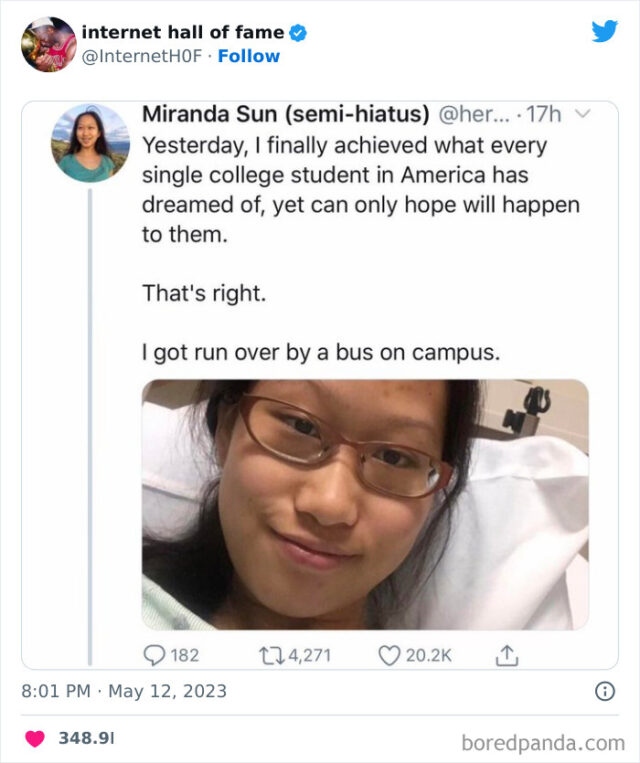Follow the internet hall of fame account
Screen dimensions: 640x763
pyautogui.click(x=248, y=56)
